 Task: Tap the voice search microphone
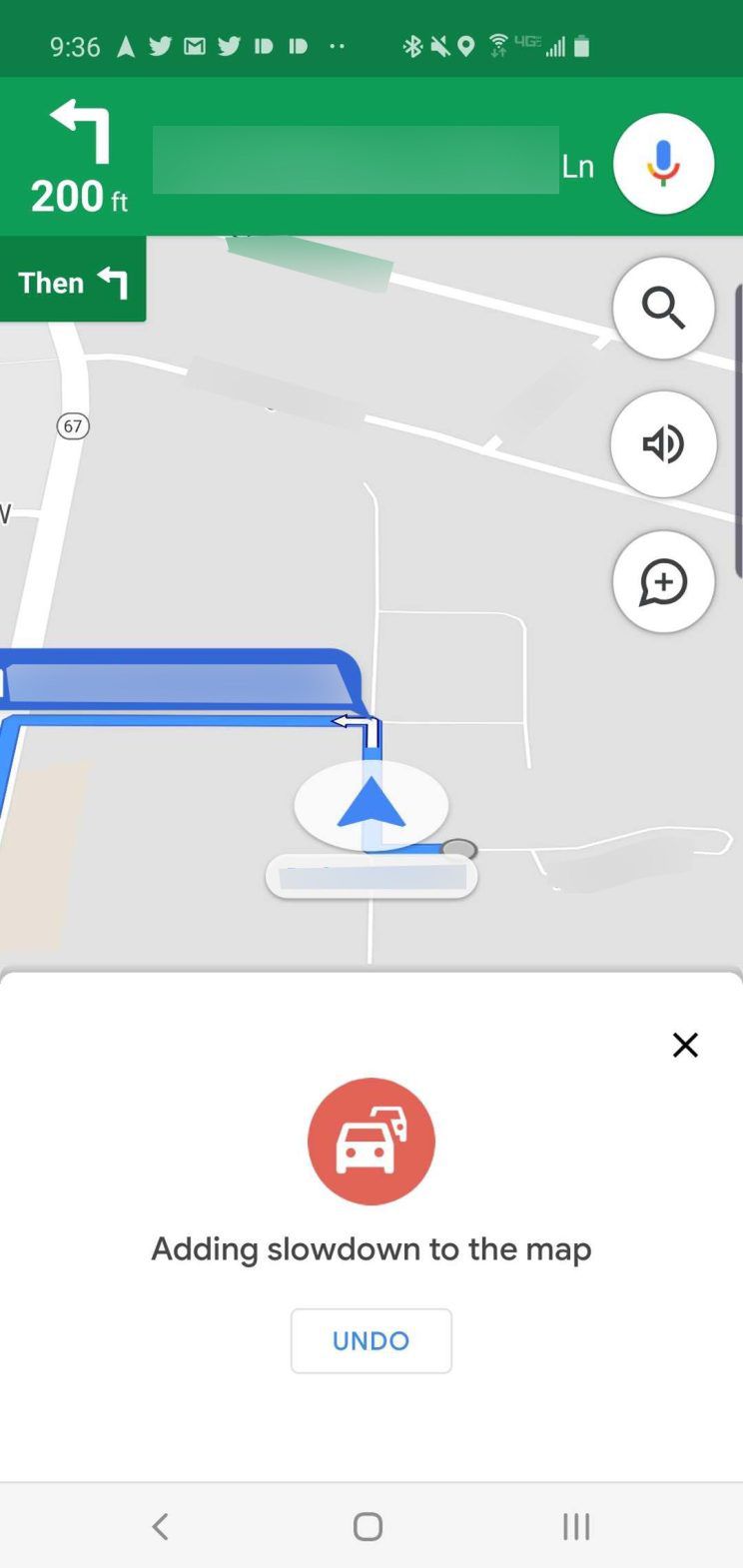[663, 164]
